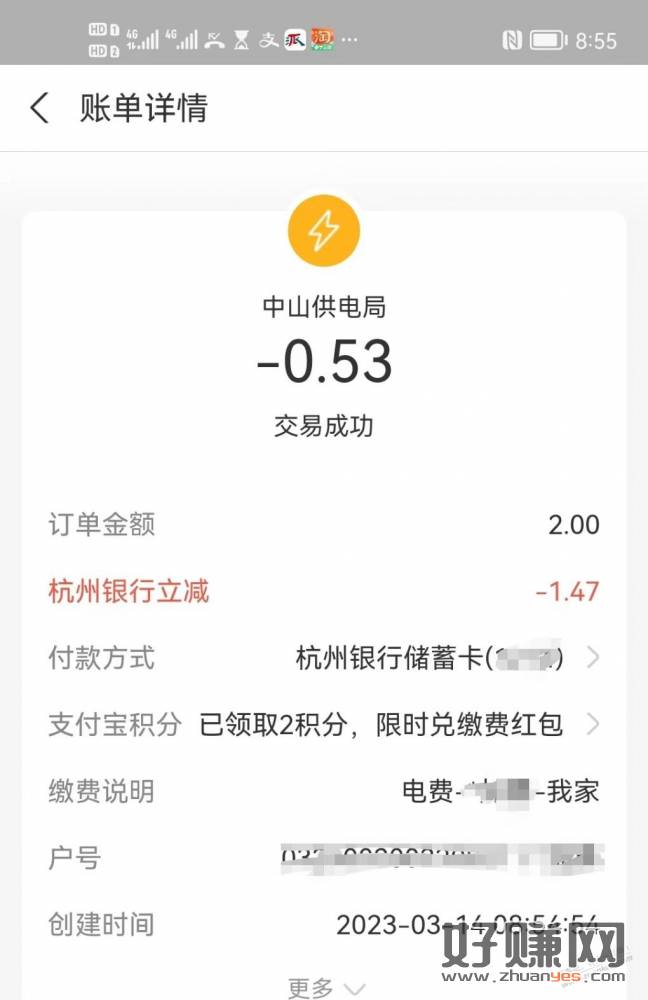This screenshot has height=1000, width=648.
Task: Go back from bill details
Action: coord(39,108)
